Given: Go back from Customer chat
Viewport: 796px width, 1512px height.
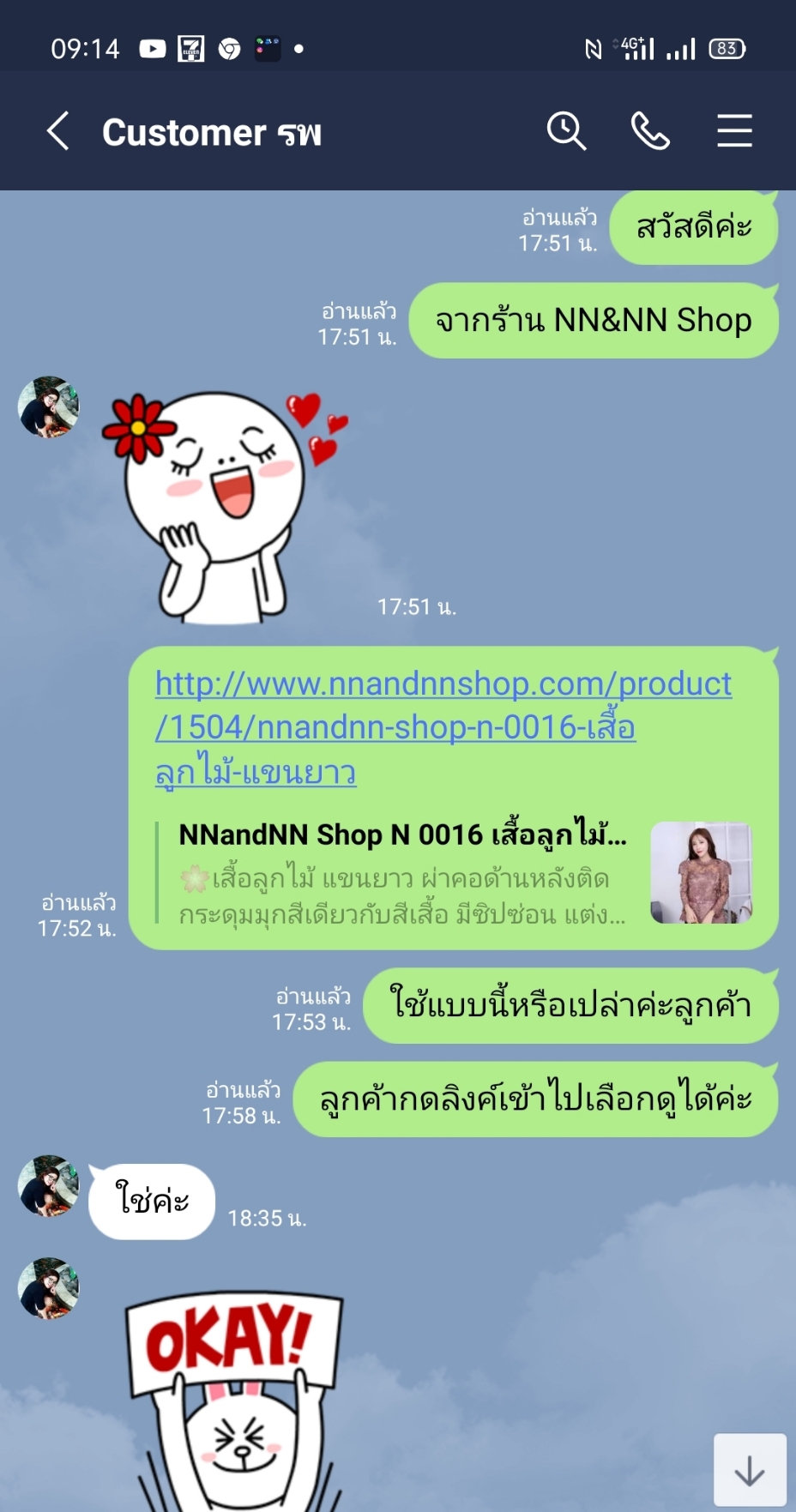Looking at the screenshot, I should pyautogui.click(x=57, y=131).
